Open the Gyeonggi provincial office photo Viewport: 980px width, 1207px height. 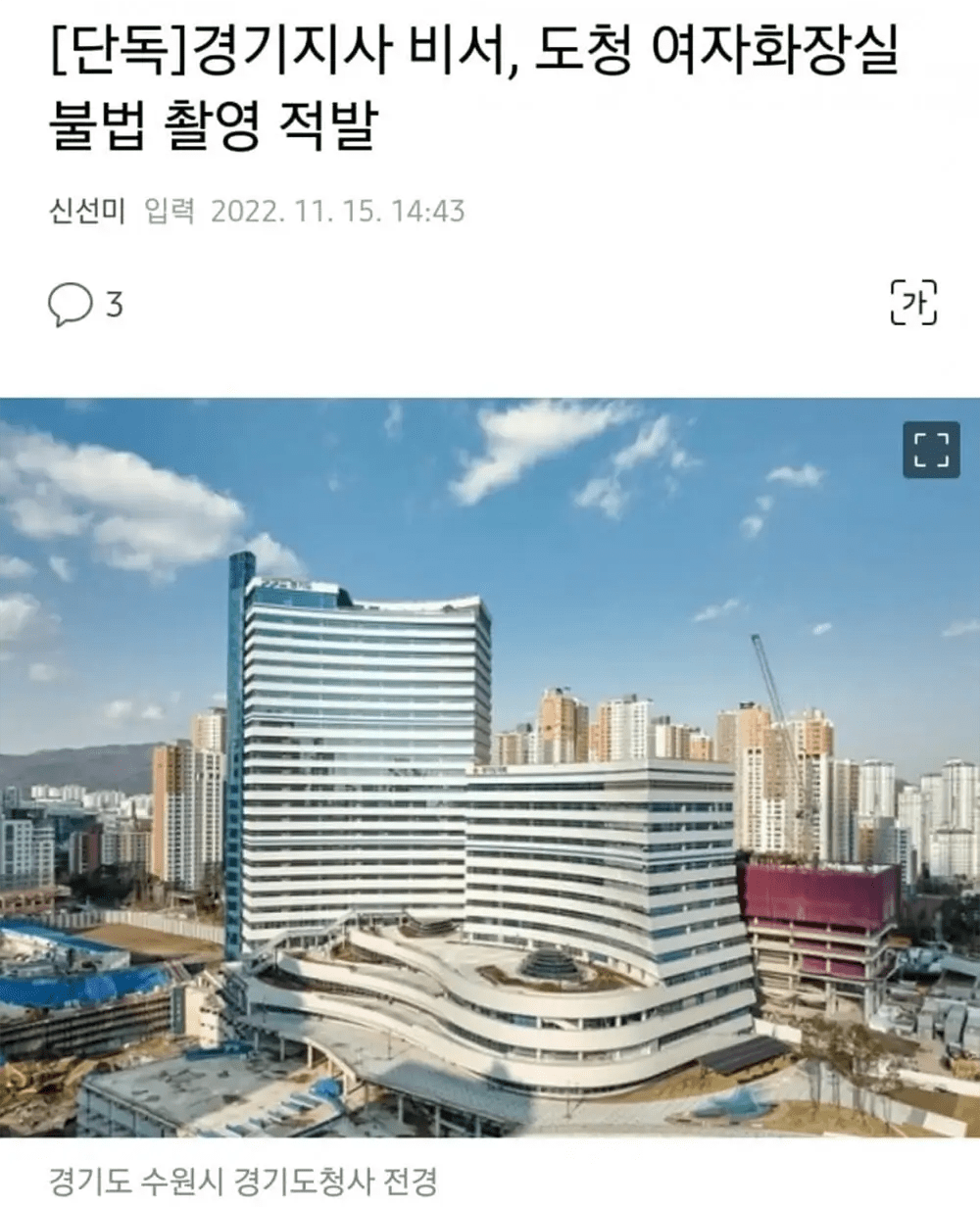(x=490, y=768)
